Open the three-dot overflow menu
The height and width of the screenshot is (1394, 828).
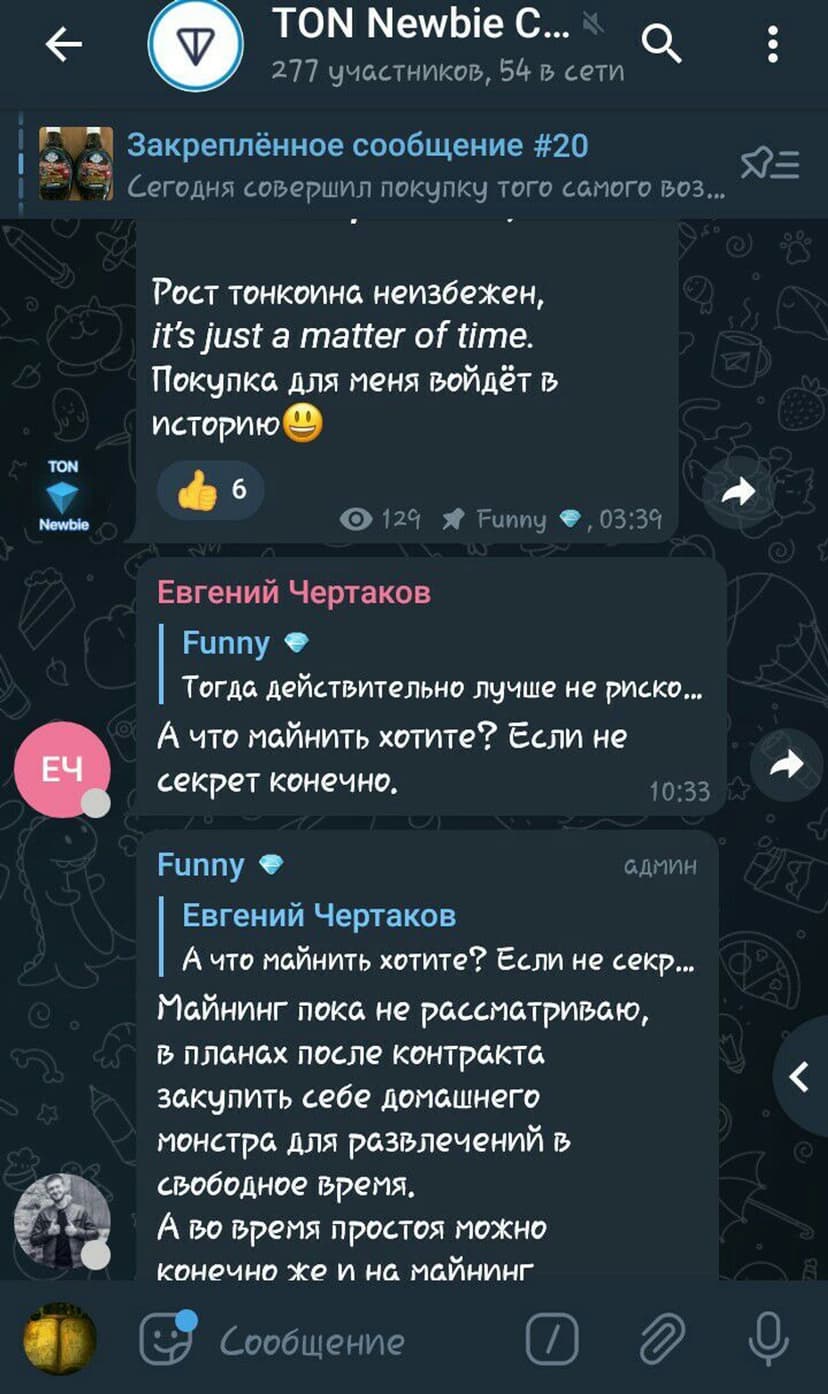772,45
